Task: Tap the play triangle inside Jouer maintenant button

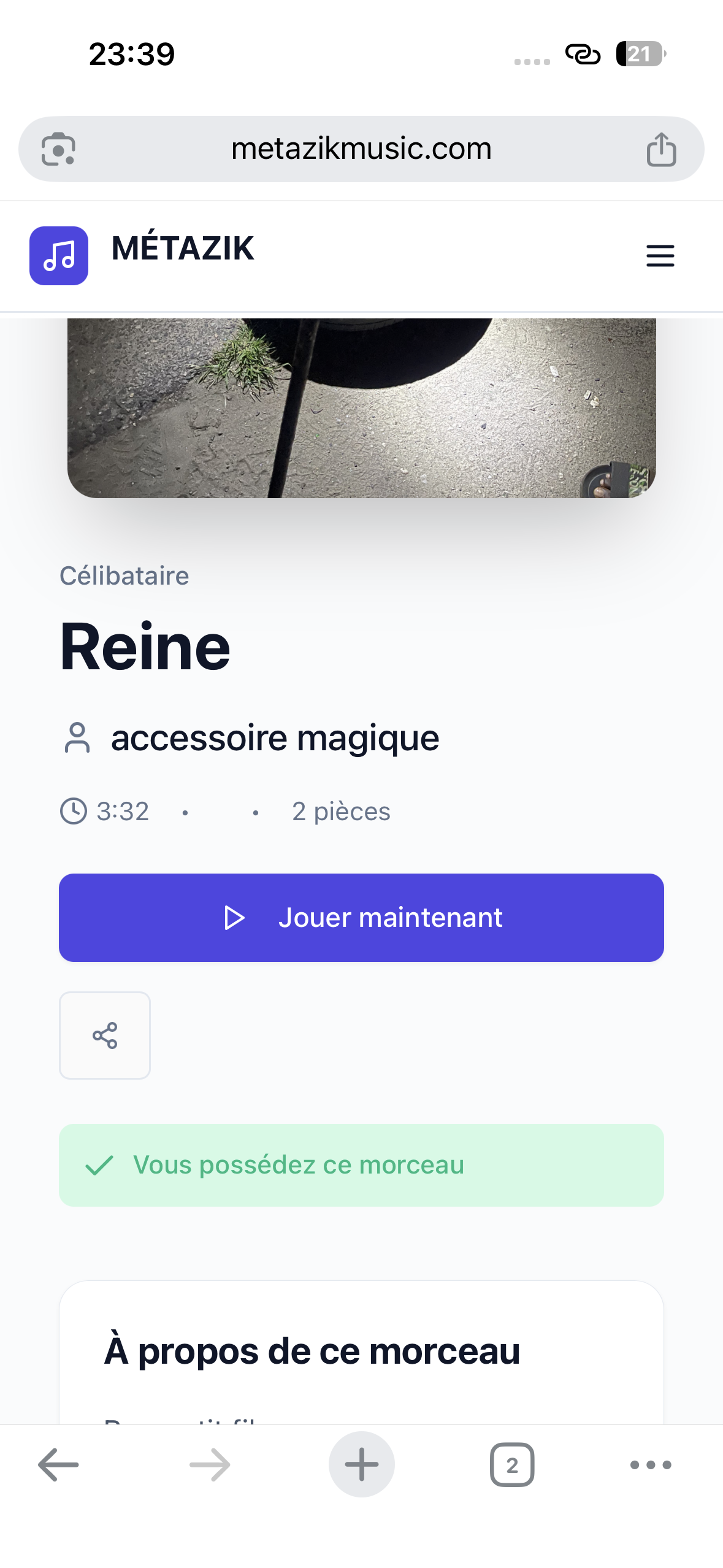Action: tap(235, 917)
